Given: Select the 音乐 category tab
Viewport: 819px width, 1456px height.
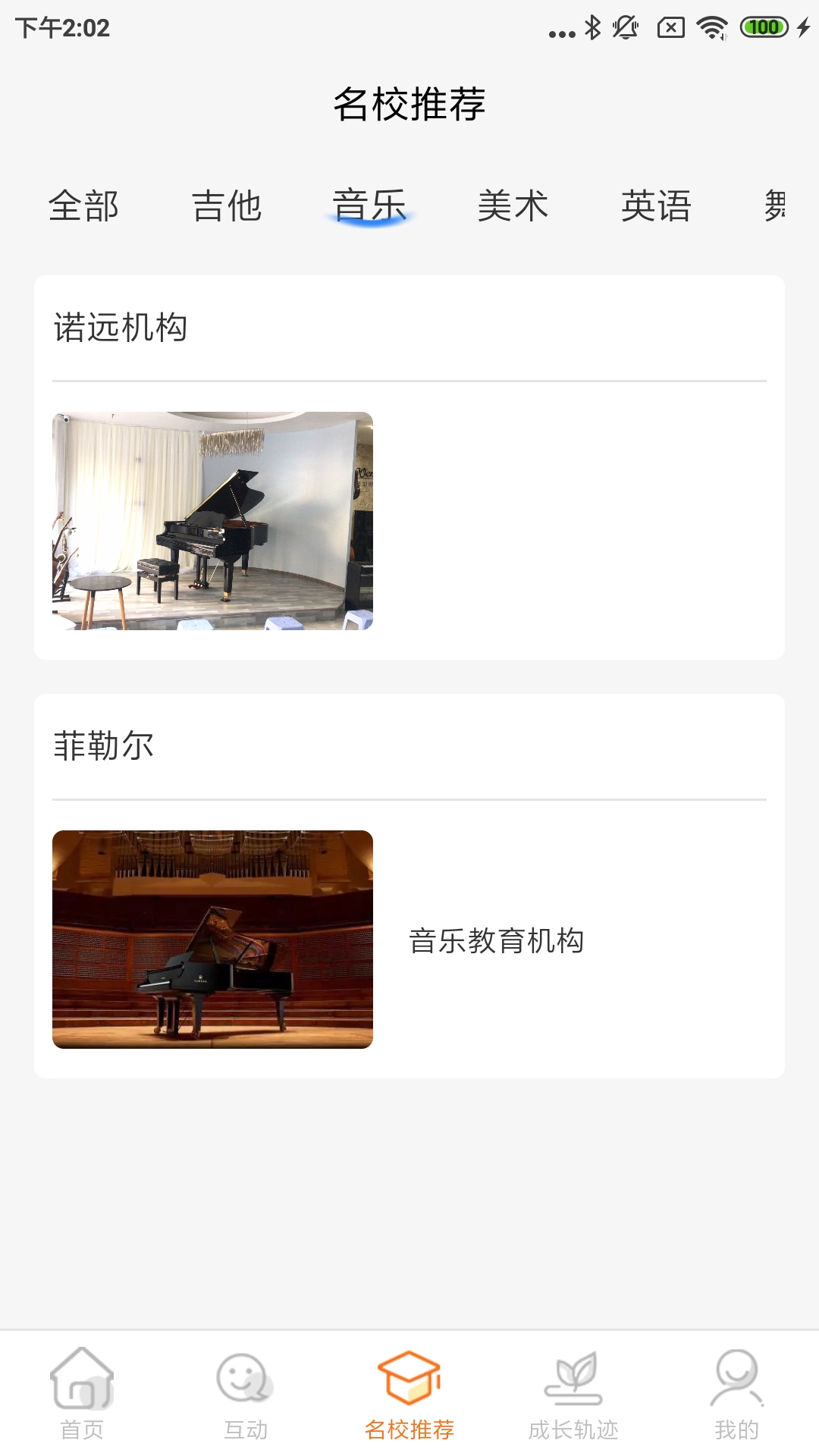Looking at the screenshot, I should pos(370,206).
